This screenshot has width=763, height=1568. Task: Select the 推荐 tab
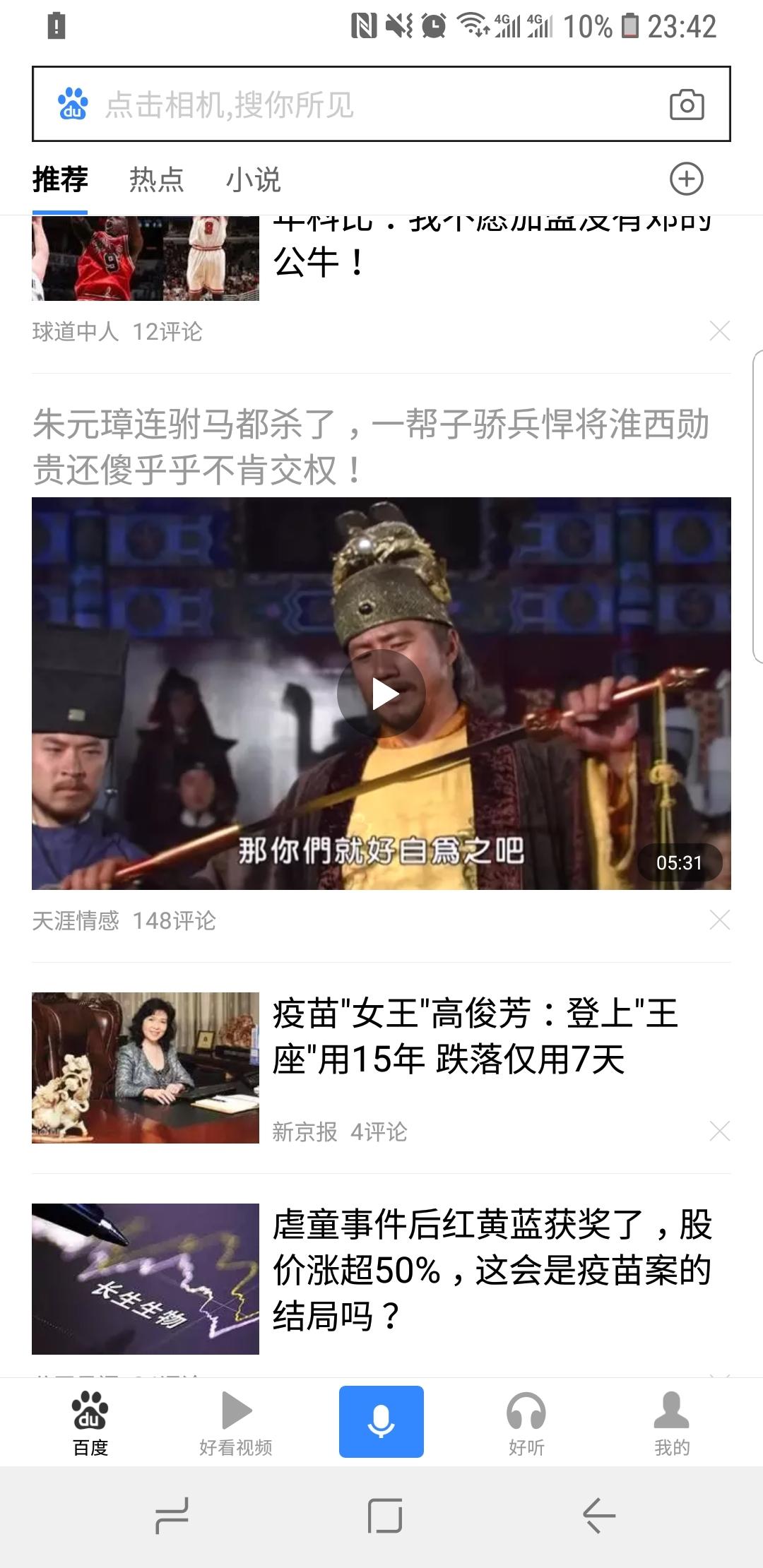[x=60, y=179]
